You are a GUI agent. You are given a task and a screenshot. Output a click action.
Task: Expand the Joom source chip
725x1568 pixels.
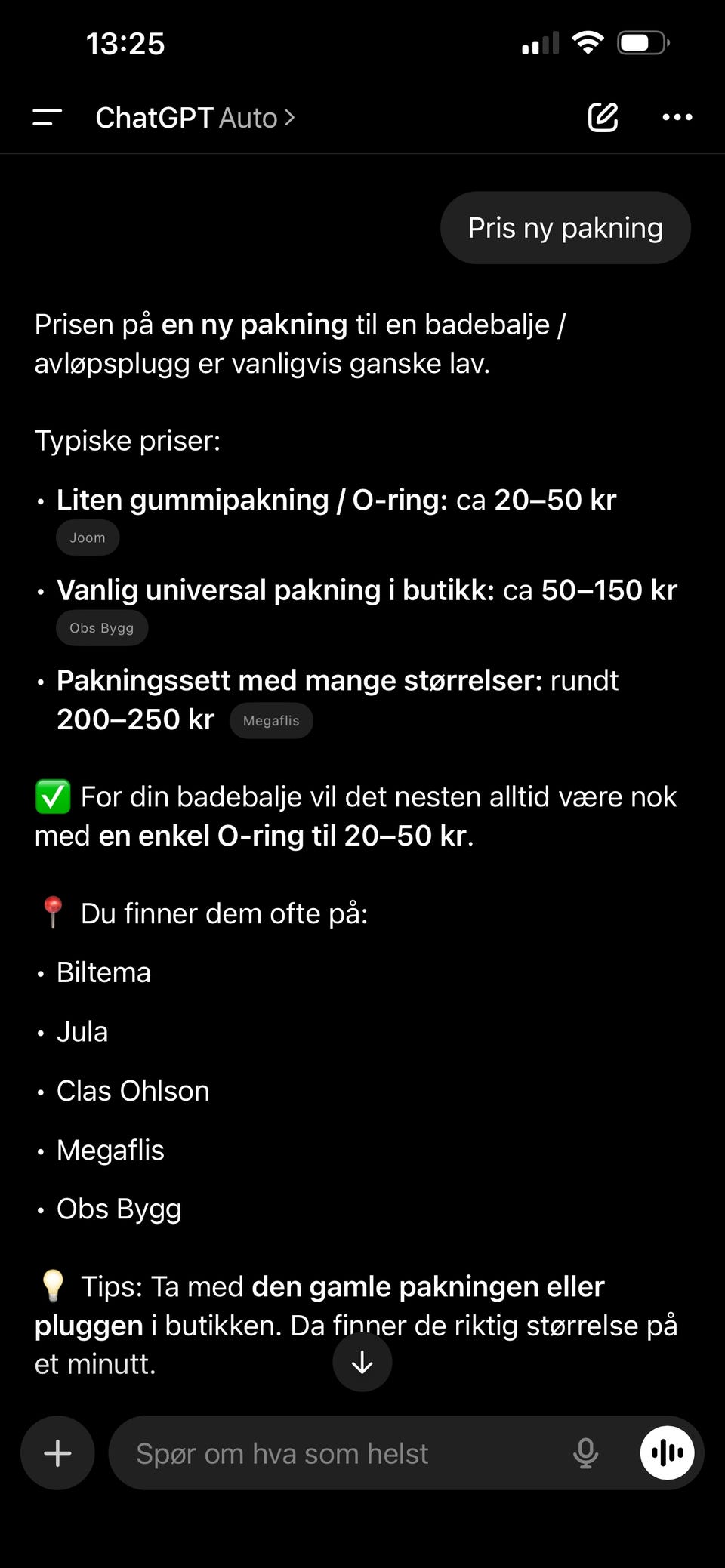(x=88, y=538)
